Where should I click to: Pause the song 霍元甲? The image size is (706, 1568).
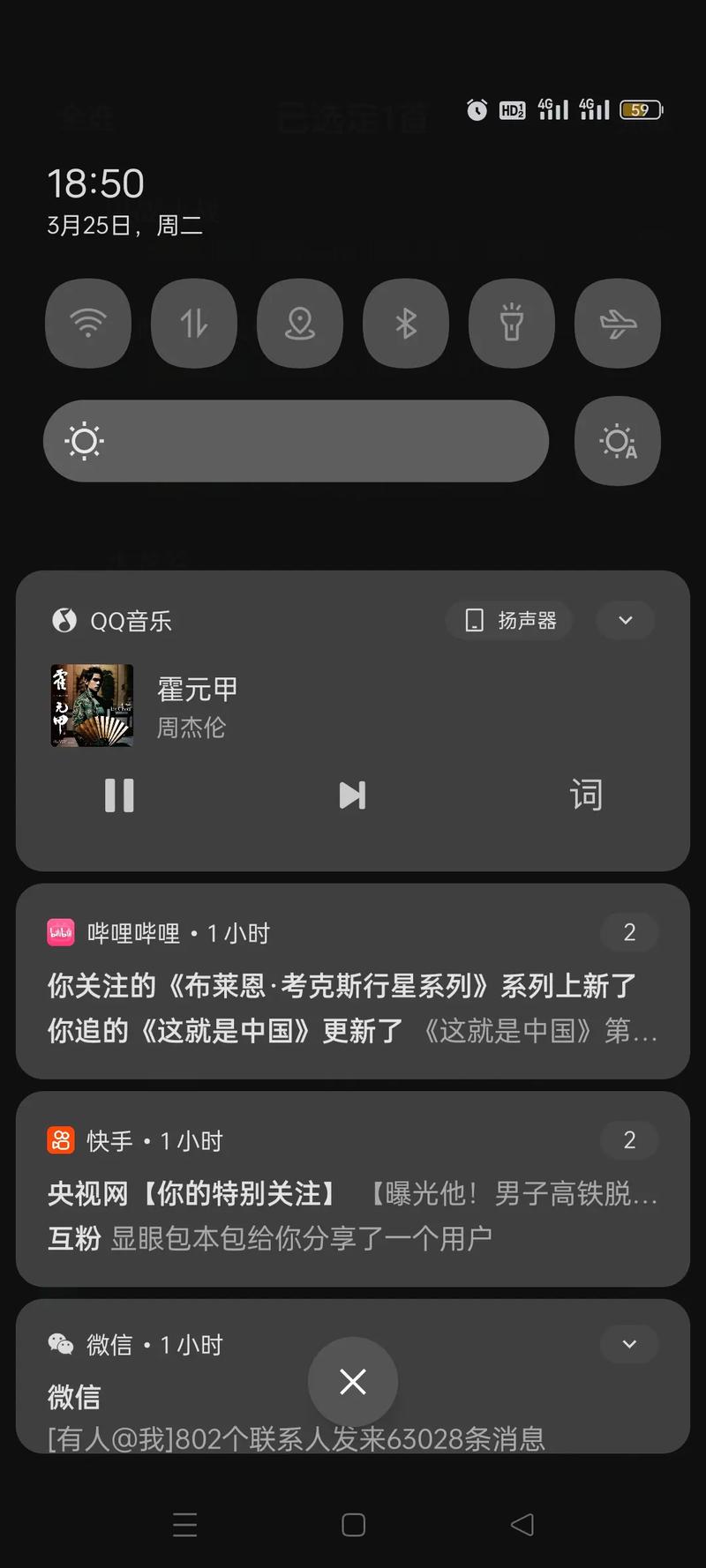click(119, 795)
